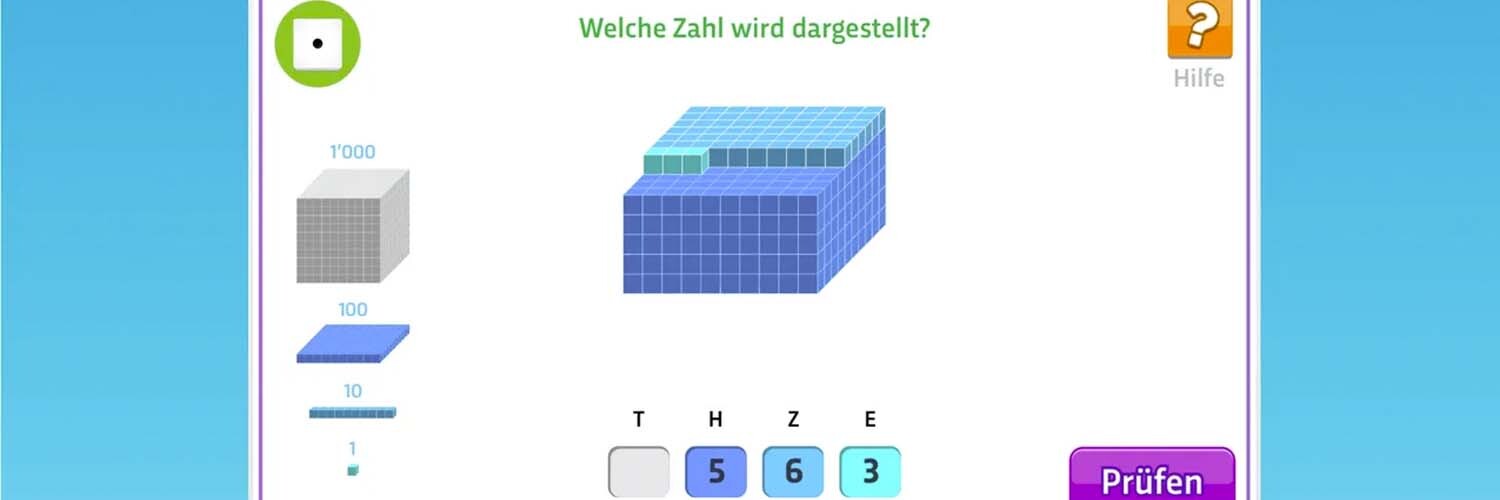This screenshot has height=500, width=1500.
Task: Select the Z tens field showing 6
Action: tap(793, 472)
